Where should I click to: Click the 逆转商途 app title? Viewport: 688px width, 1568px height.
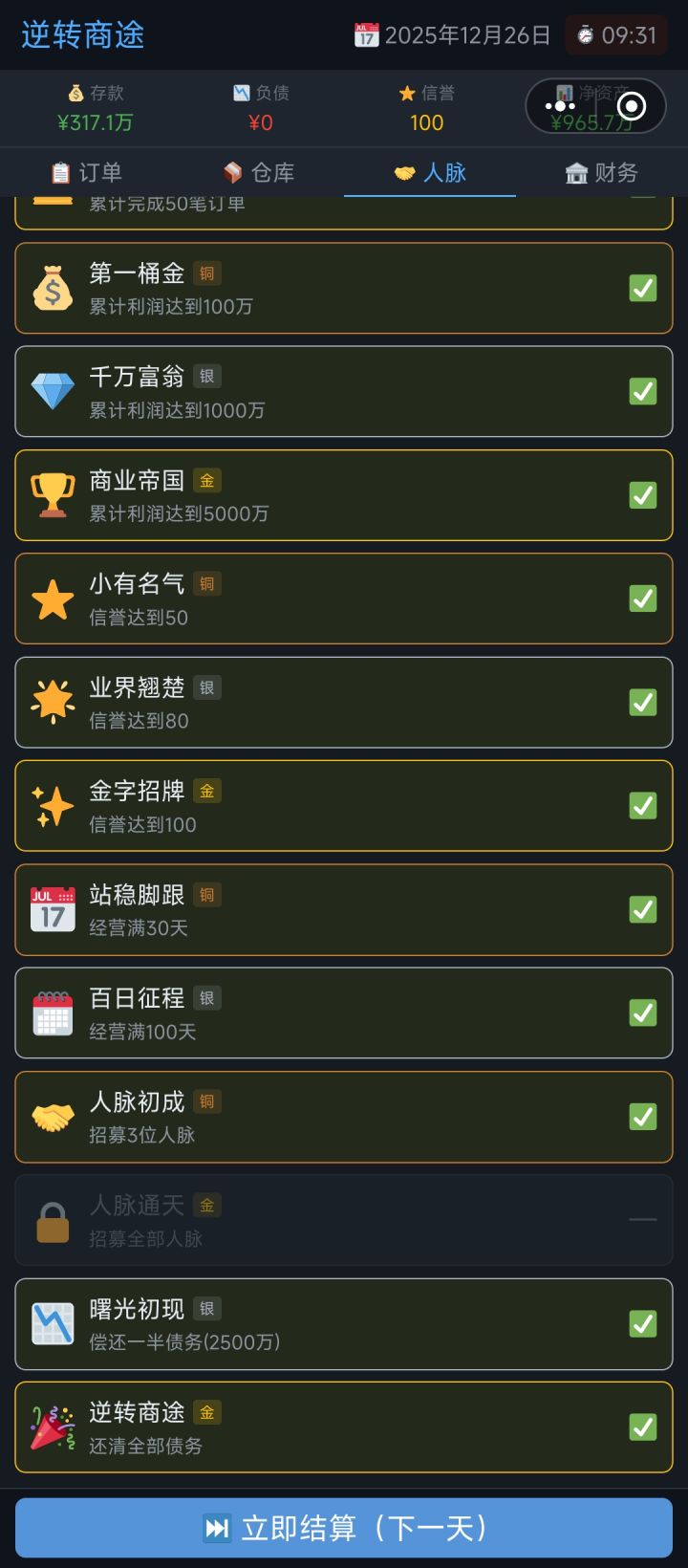pos(81,35)
